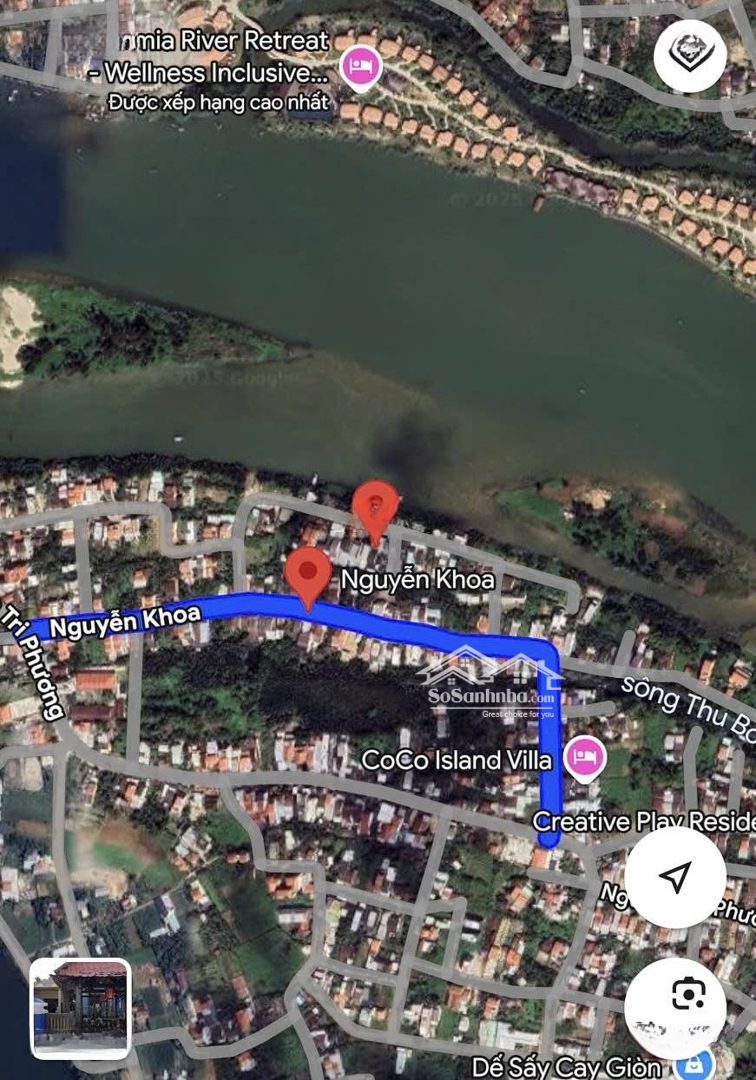Center the map on my location
The height and width of the screenshot is (1080, 756).
pos(675,877)
